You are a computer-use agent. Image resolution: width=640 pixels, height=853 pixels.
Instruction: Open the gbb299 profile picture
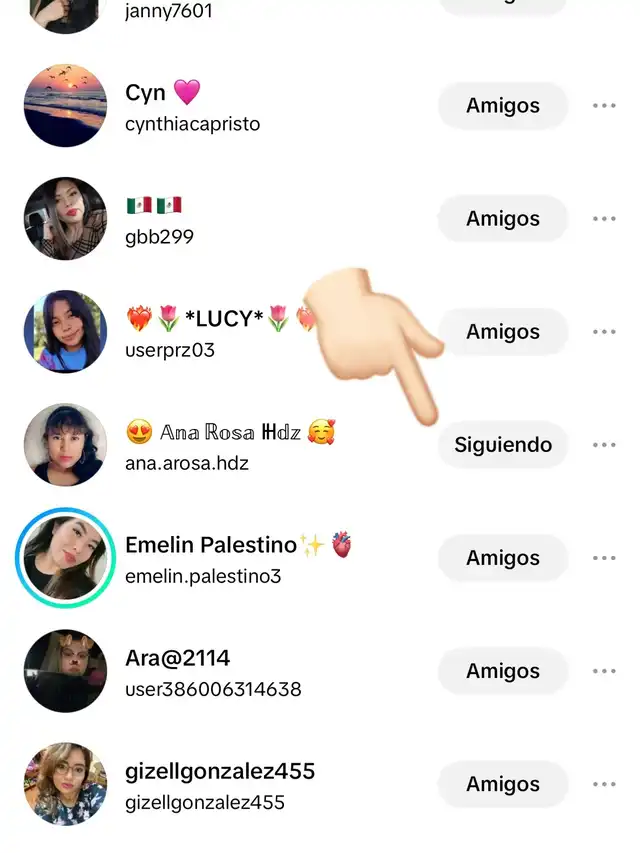tap(65, 219)
